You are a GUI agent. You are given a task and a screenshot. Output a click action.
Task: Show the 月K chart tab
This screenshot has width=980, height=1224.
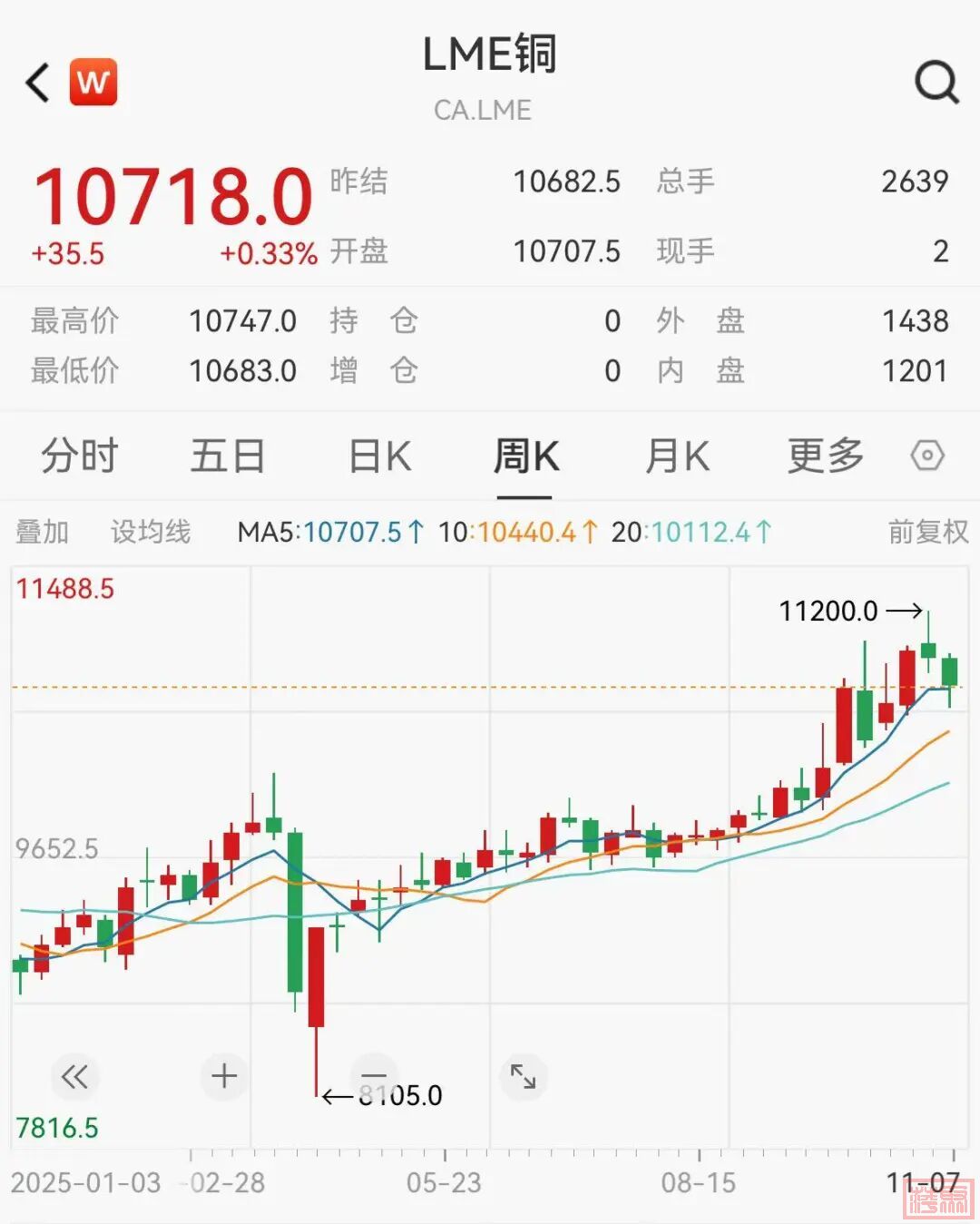click(x=677, y=455)
